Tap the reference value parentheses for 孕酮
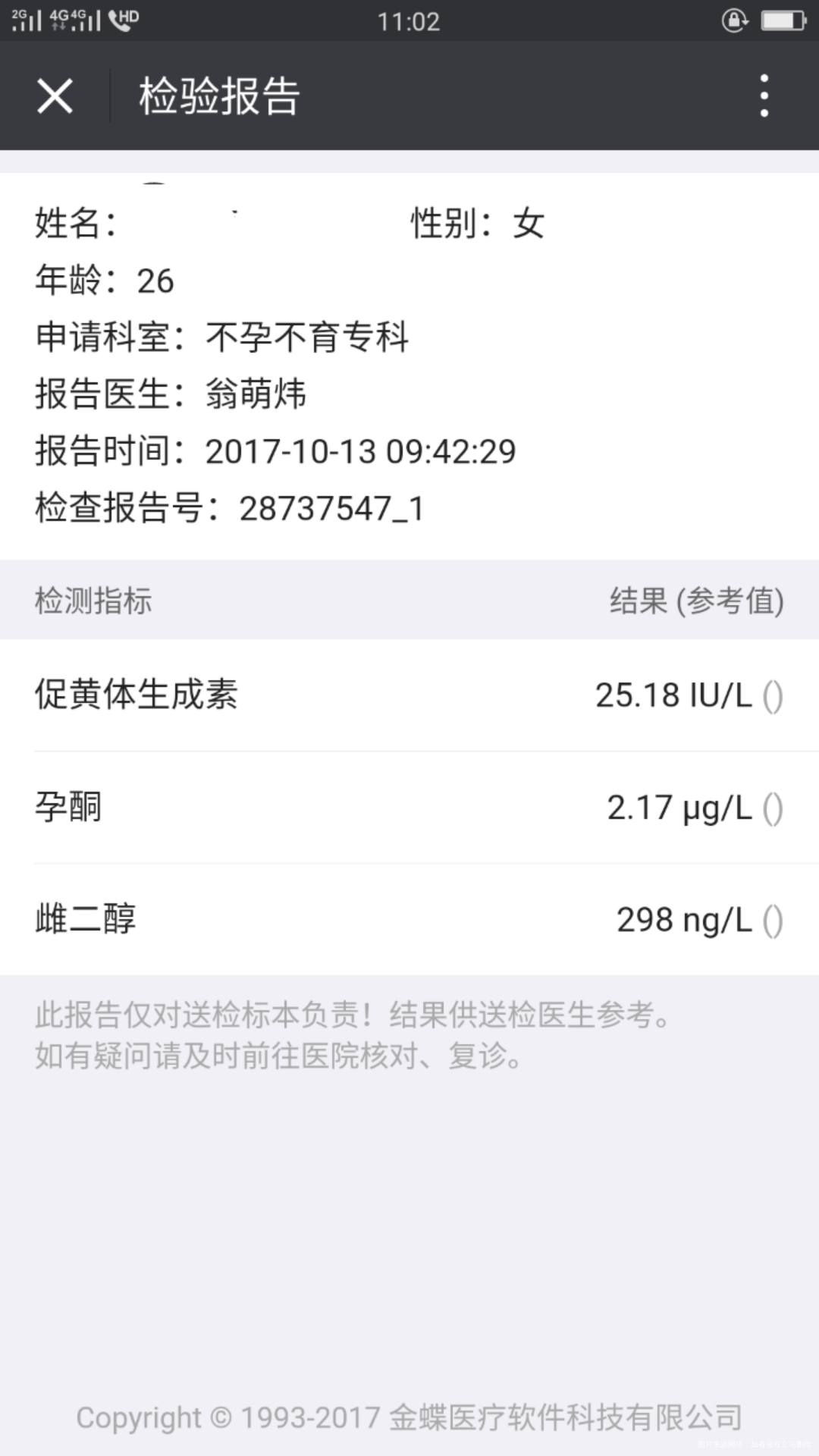Viewport: 819px width, 1456px height. (772, 808)
